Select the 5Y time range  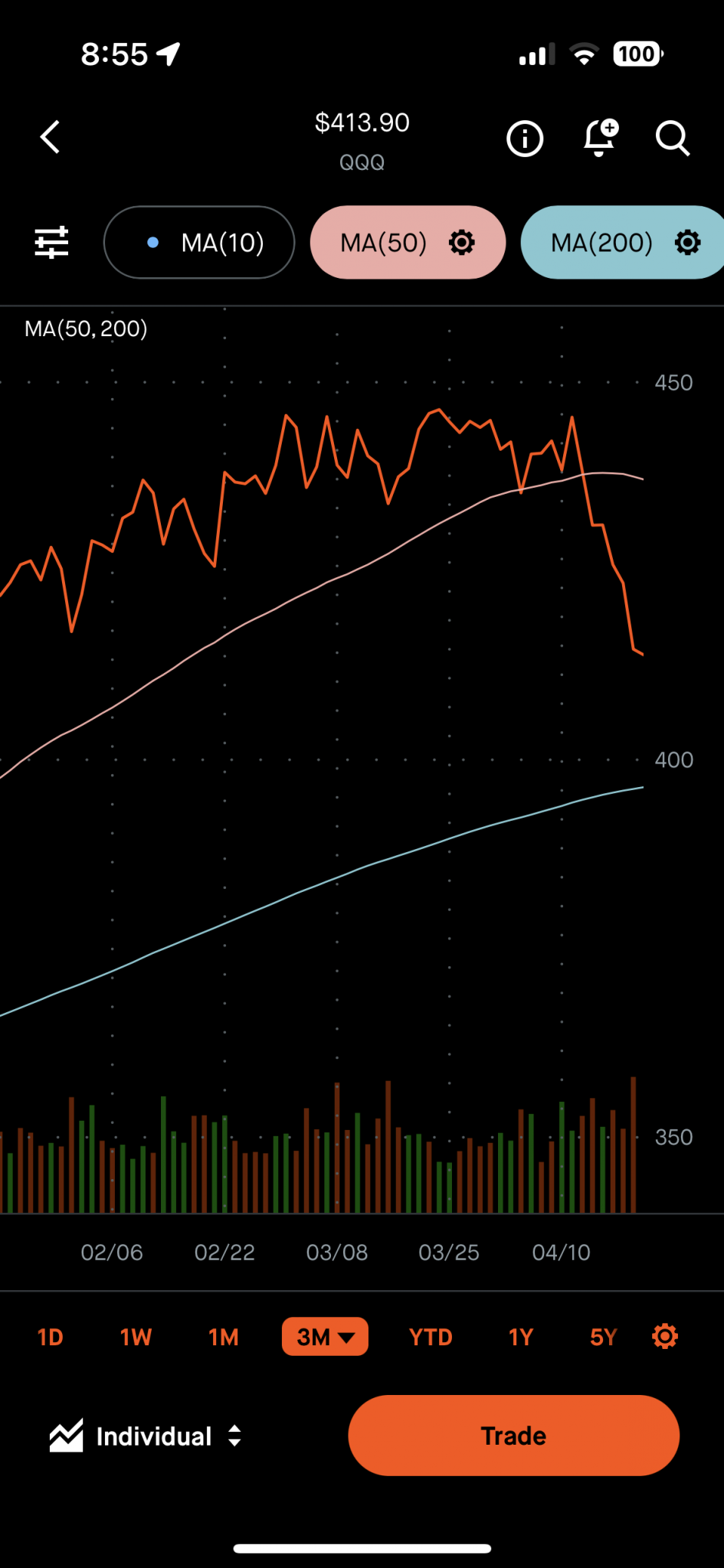pos(603,1337)
